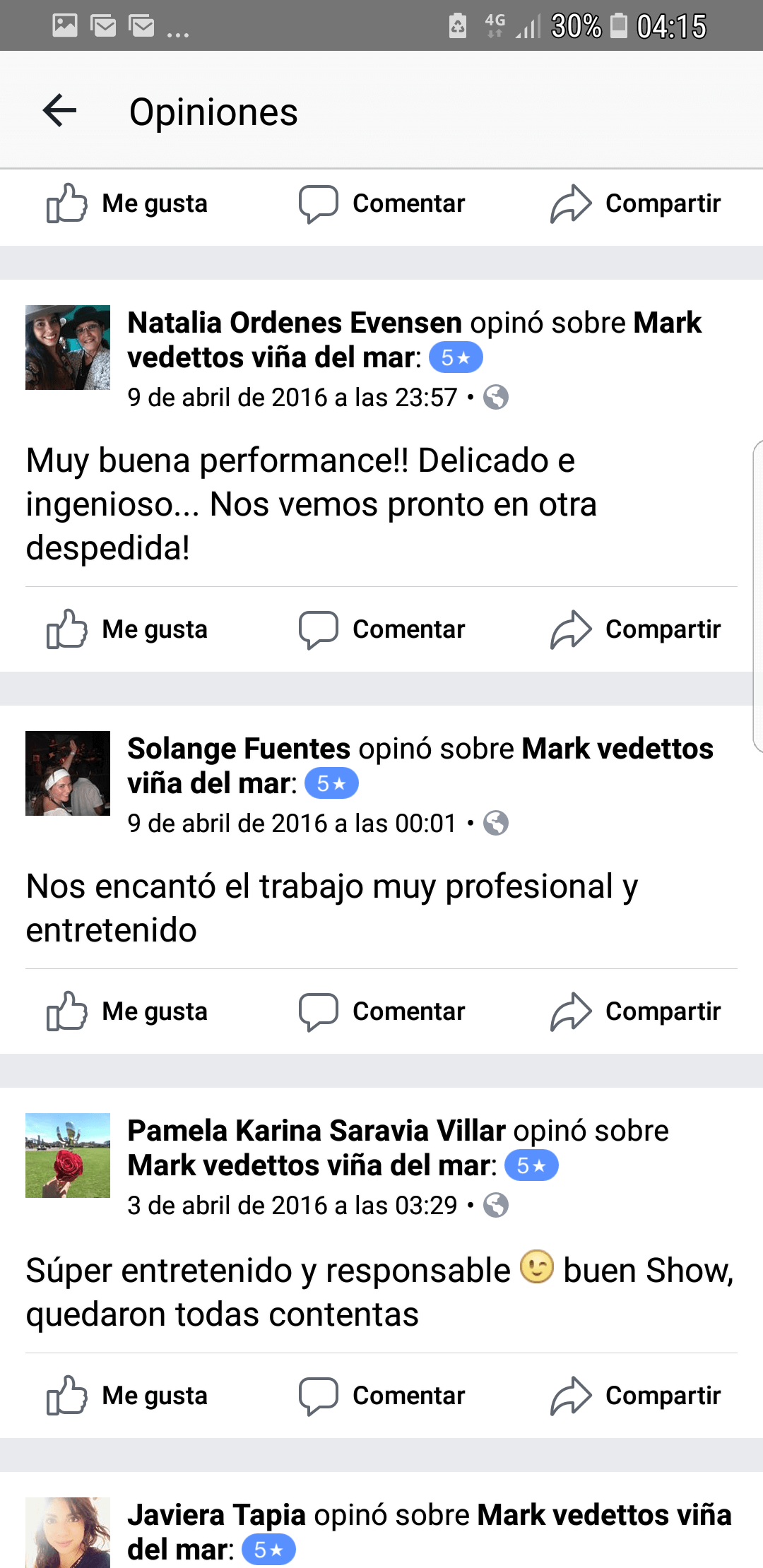Comment on Solange Fuentes' review
This screenshot has width=763, height=1568.
coord(382,1011)
